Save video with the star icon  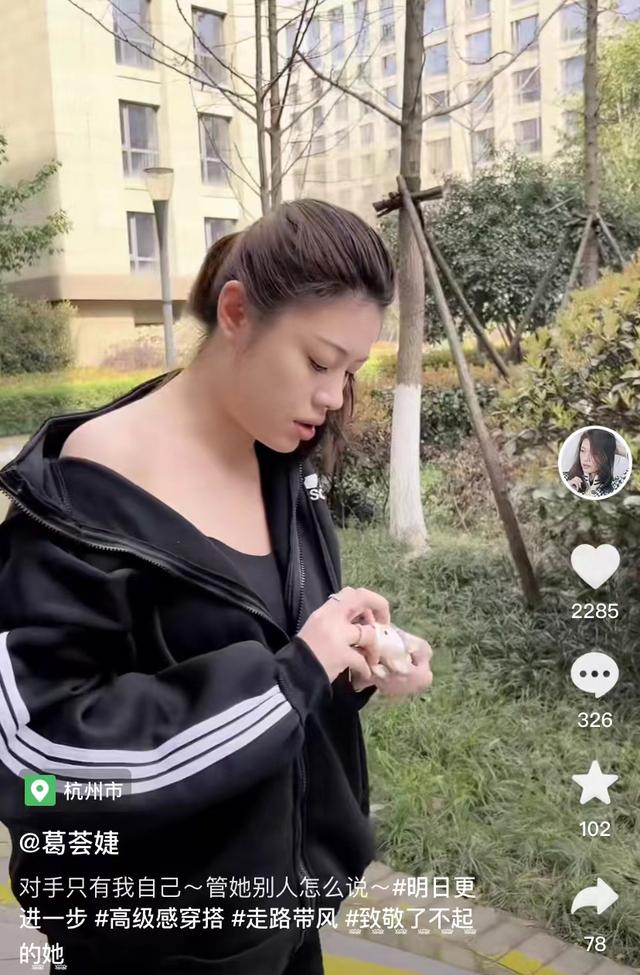(x=595, y=783)
